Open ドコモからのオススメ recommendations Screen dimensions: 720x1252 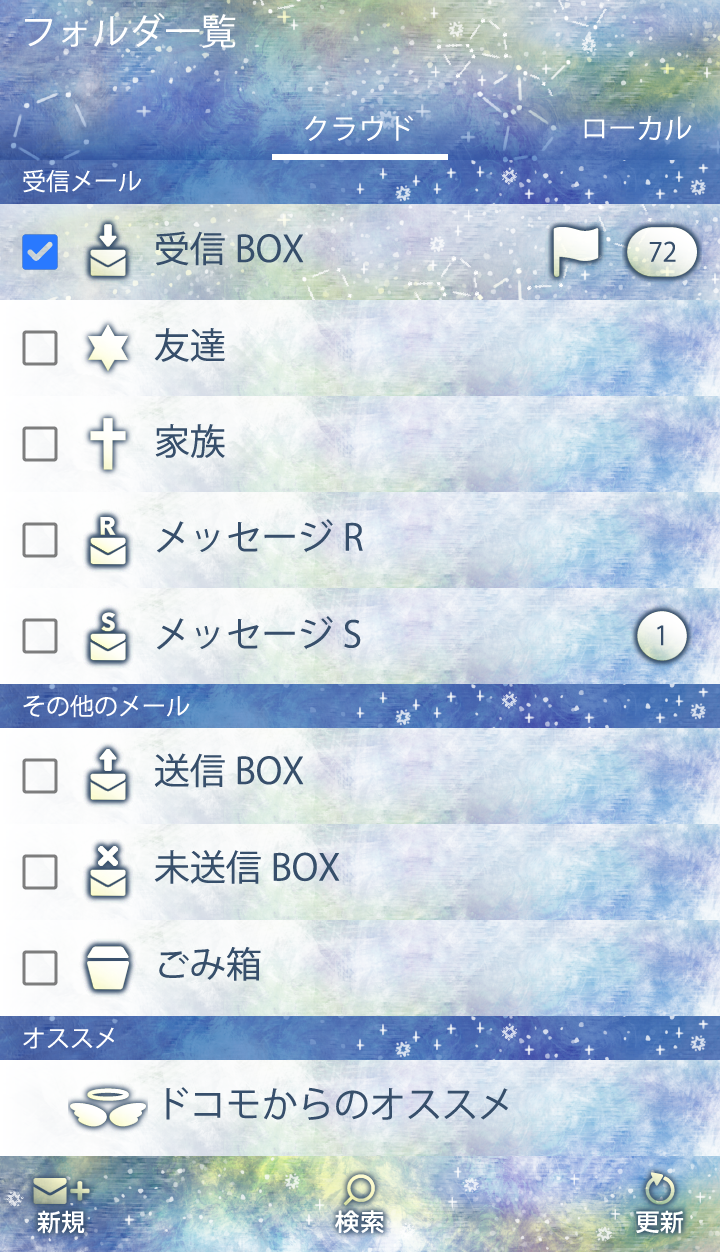pos(335,1105)
